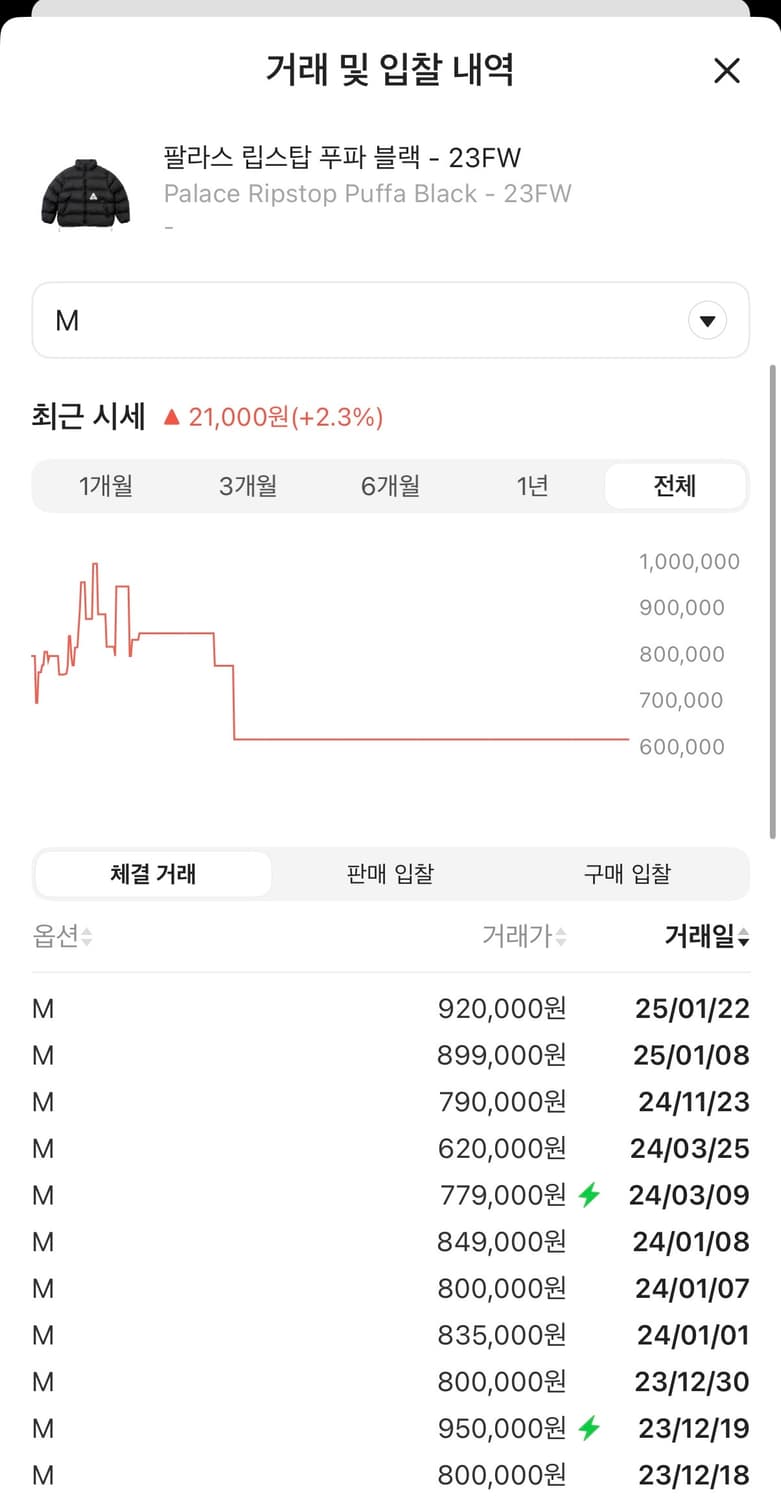This screenshot has width=781, height=1500.
Task: Switch to the 판매 입찰 tab
Action: click(x=390, y=873)
